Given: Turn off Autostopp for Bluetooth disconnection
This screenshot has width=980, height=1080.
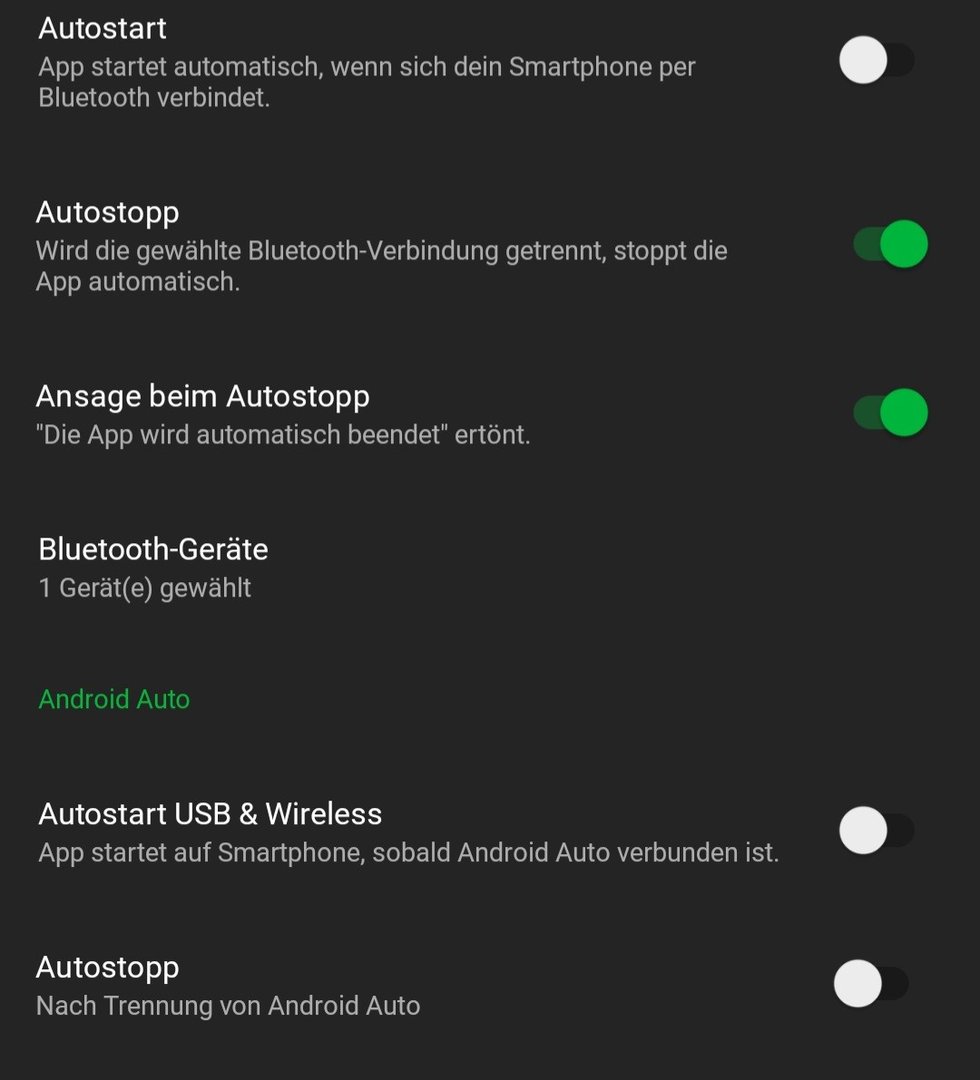Looking at the screenshot, I should pos(890,245).
